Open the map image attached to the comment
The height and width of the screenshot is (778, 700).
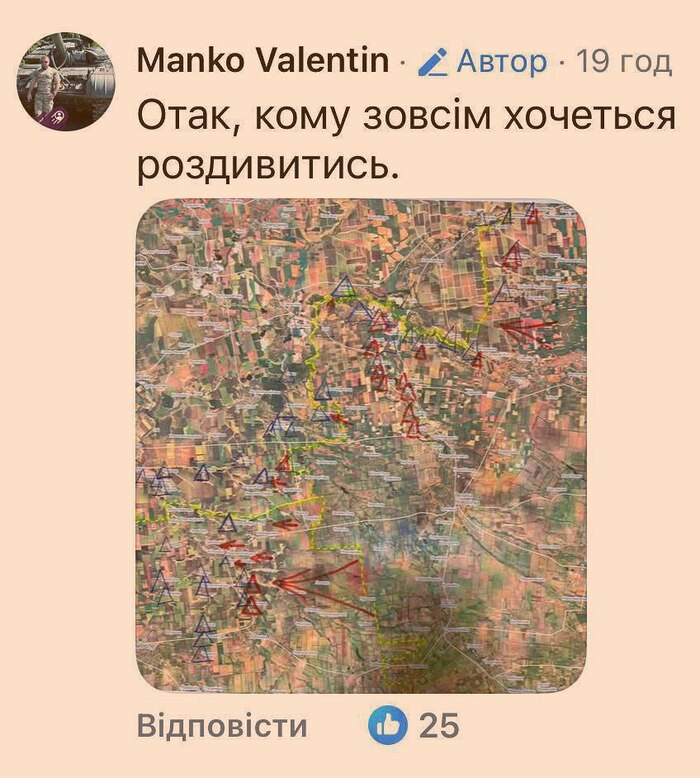[x=361, y=446]
